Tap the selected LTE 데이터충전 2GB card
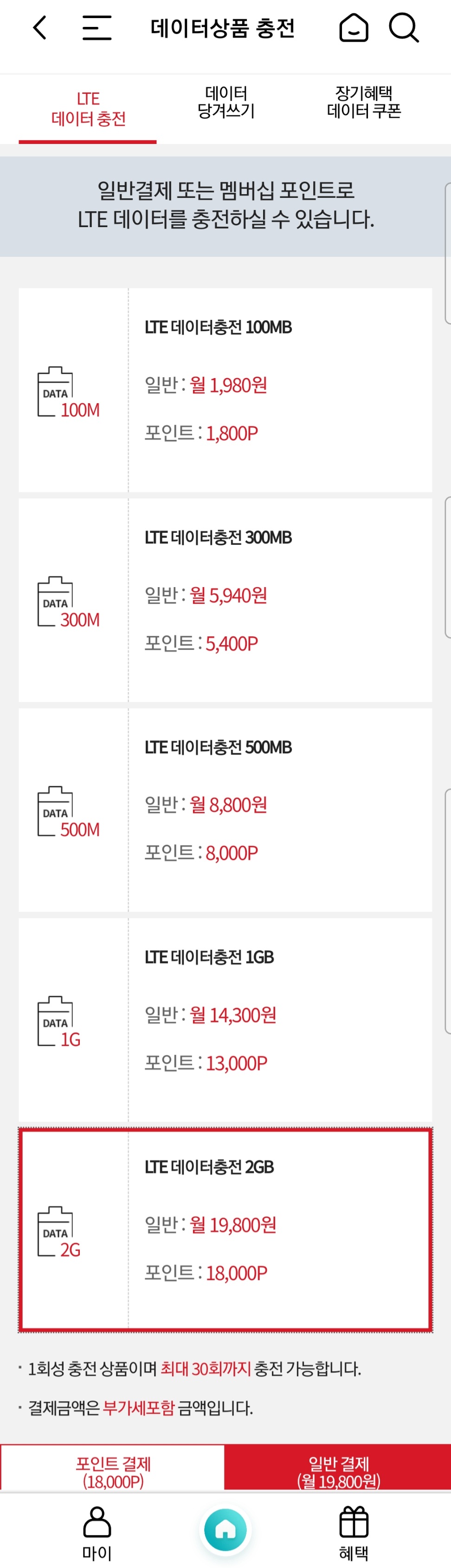Image resolution: width=451 pixels, height=1568 pixels. pos(225,1229)
